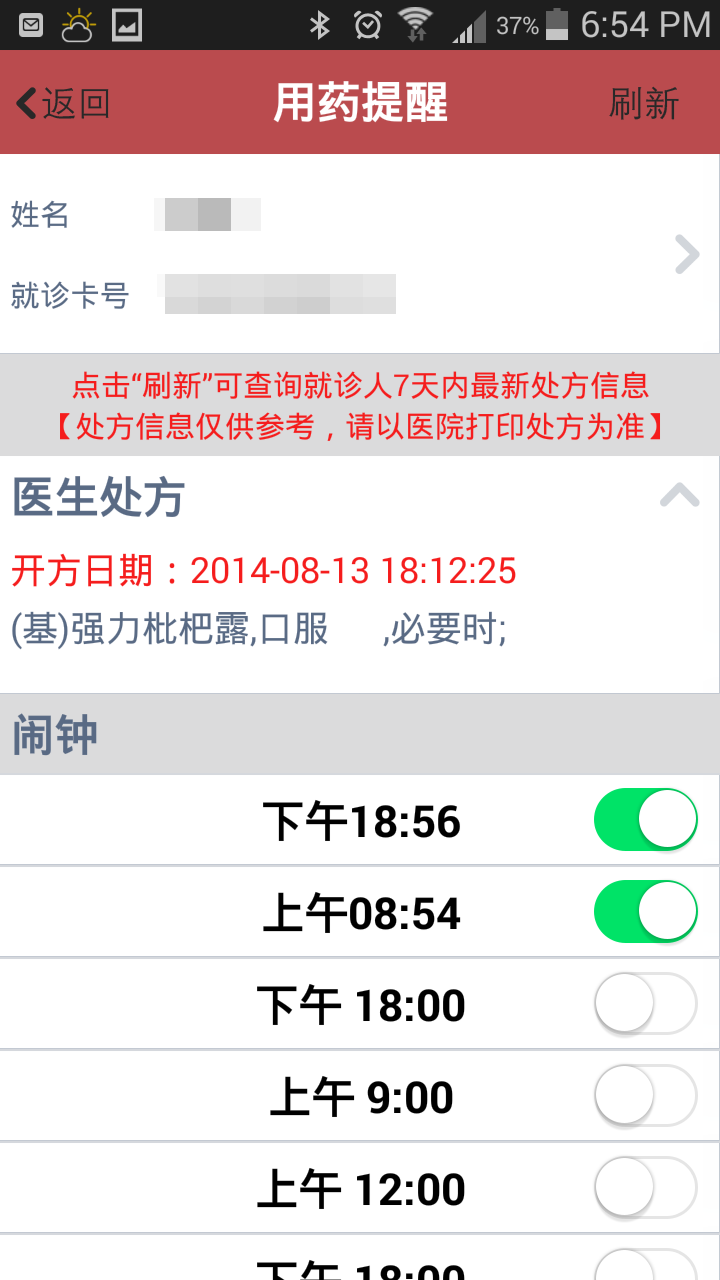Turn off the 上午08:54 alarm
The height and width of the screenshot is (1280, 720).
pyautogui.click(x=645, y=912)
